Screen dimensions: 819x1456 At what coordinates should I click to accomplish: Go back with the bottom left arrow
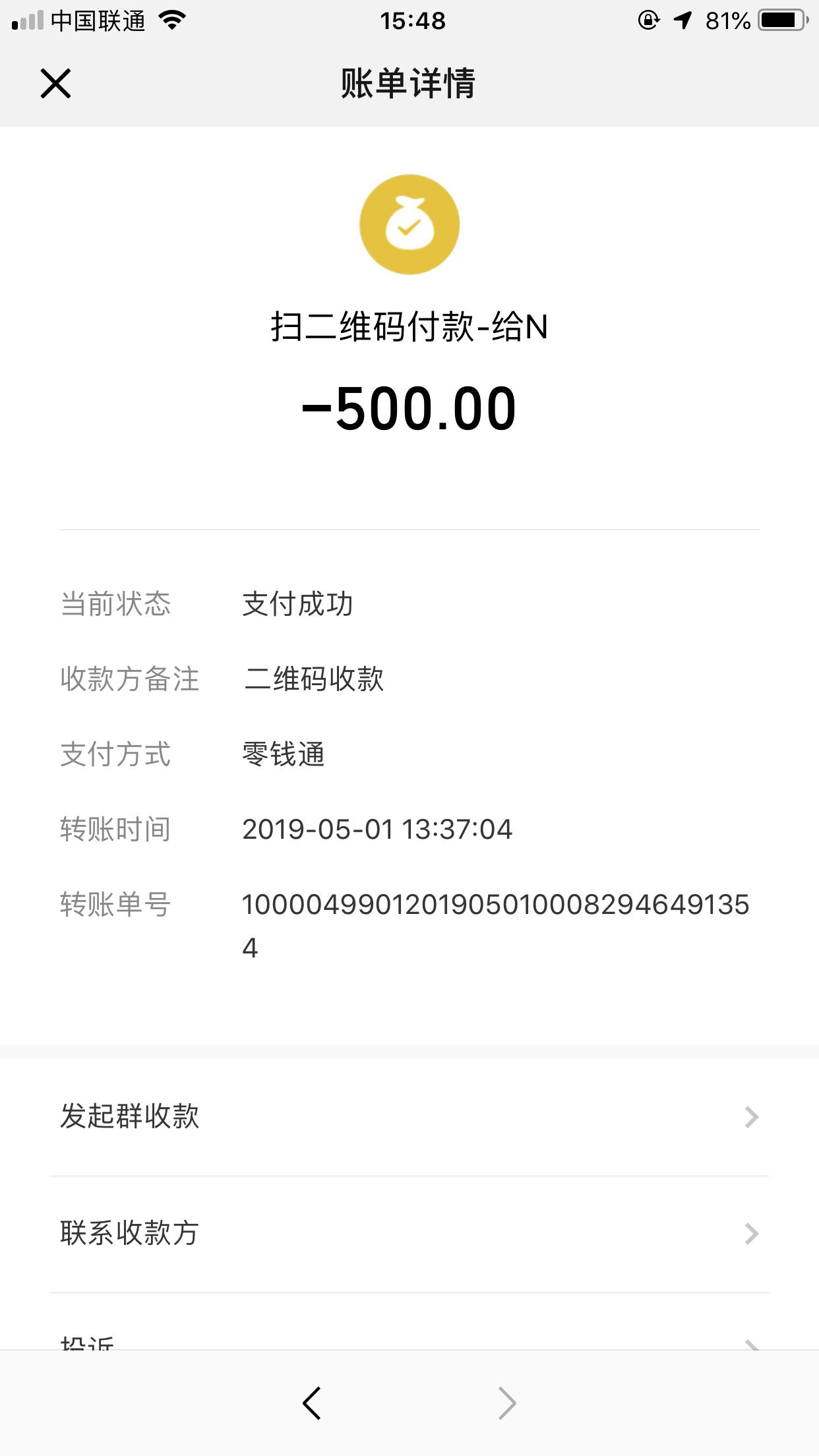pyautogui.click(x=312, y=1403)
